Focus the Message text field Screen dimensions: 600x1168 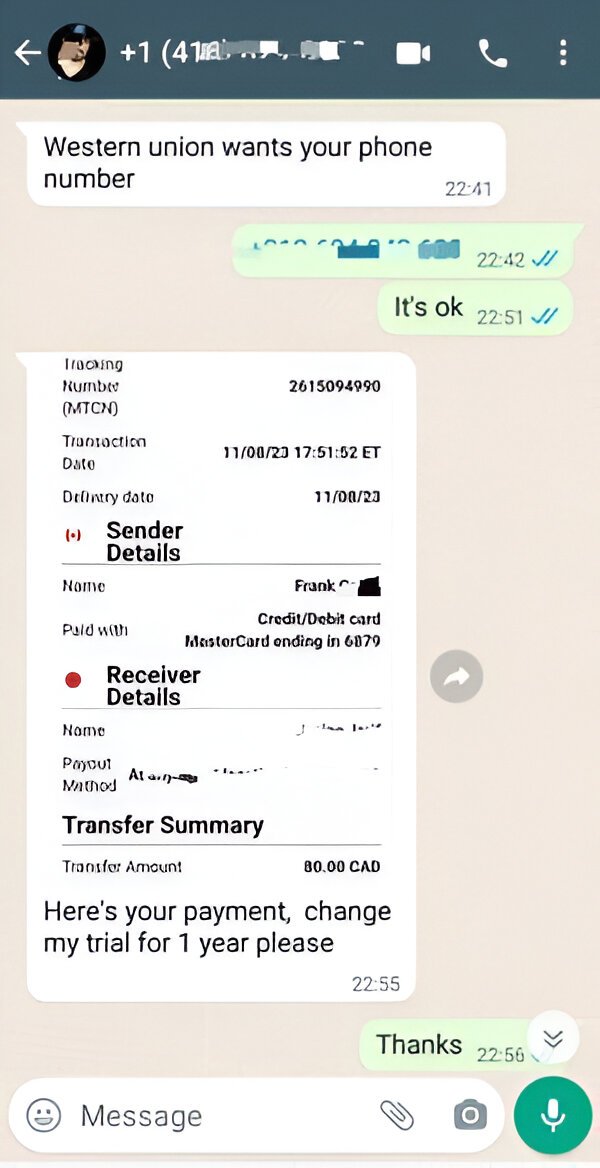click(x=220, y=1115)
